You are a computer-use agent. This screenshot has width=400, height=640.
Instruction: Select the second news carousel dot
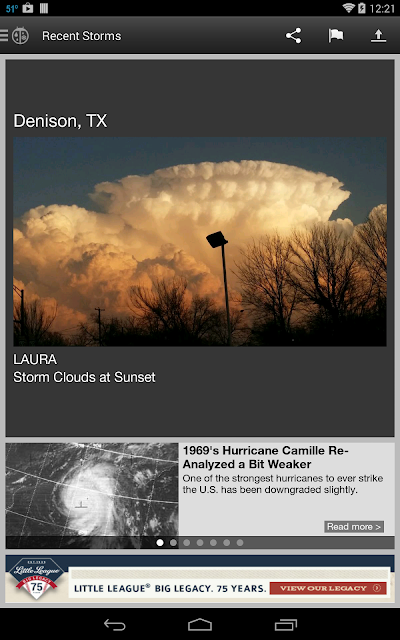(x=173, y=542)
